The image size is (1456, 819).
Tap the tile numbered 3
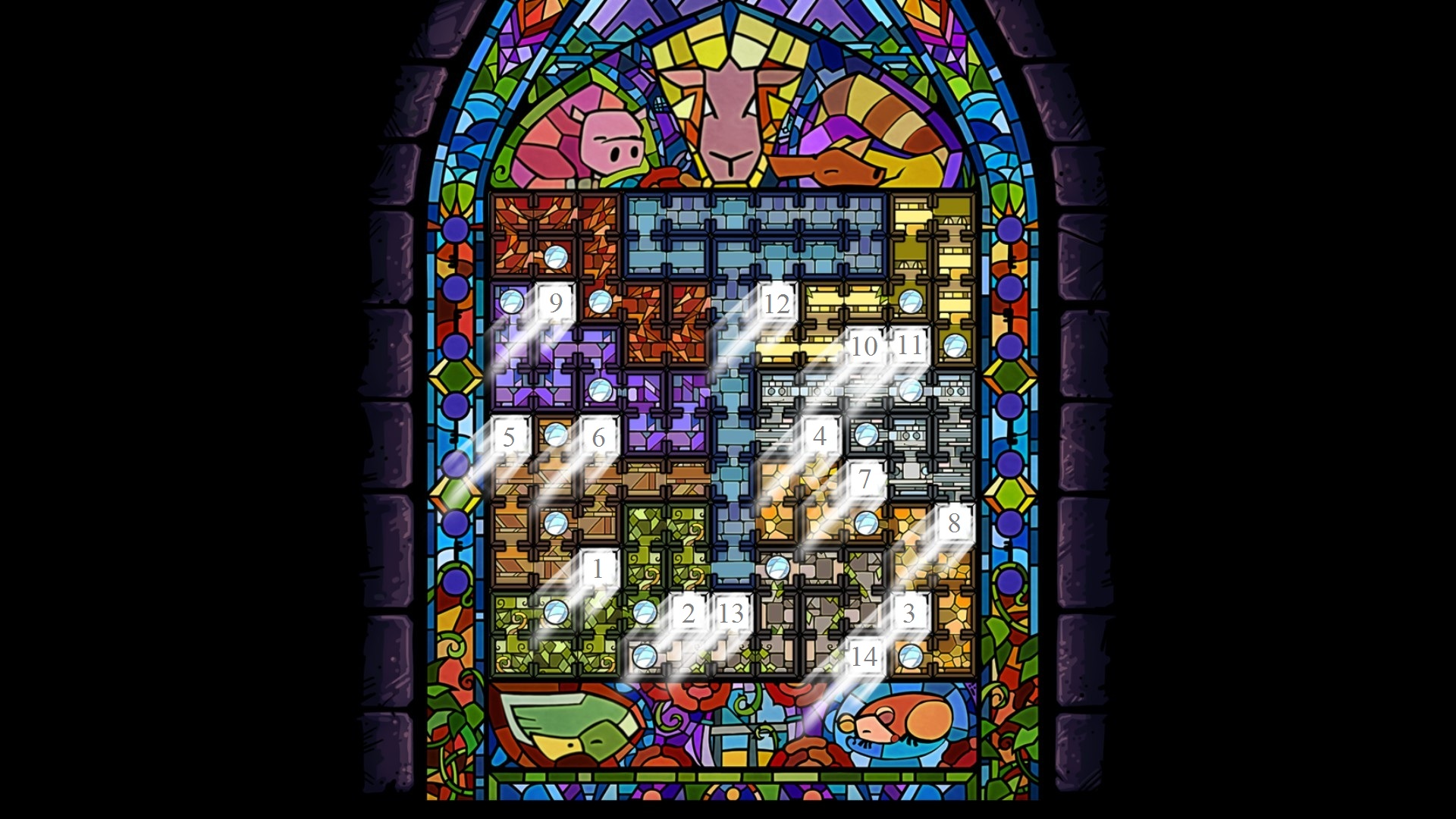[908, 613]
